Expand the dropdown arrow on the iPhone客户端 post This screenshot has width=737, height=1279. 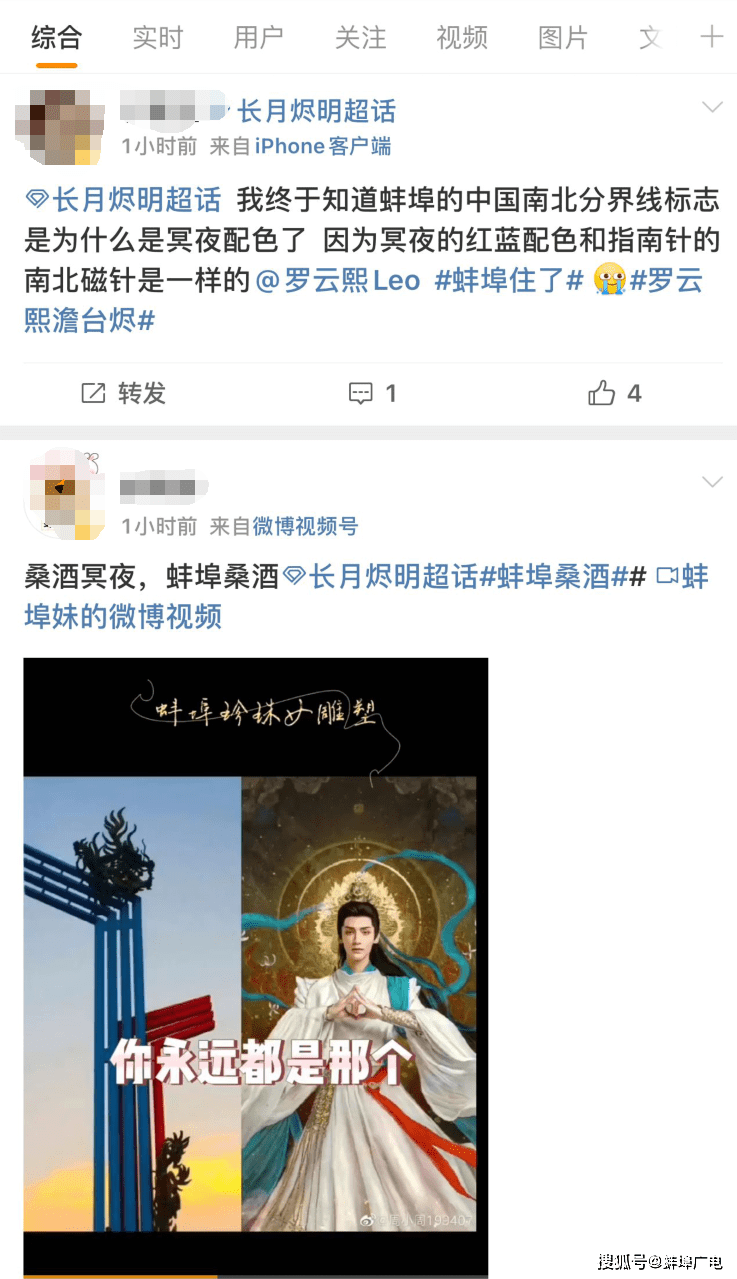712,107
